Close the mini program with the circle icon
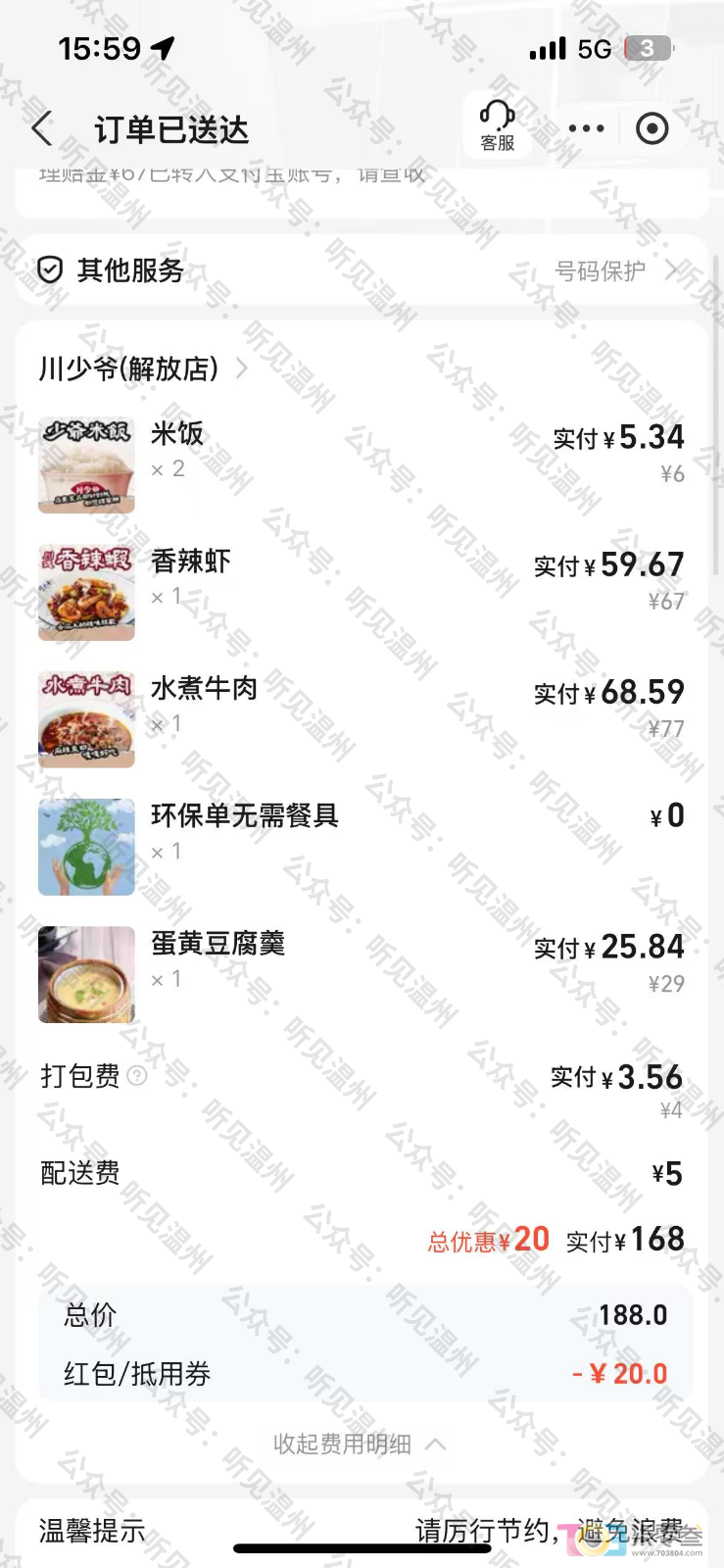 point(652,128)
